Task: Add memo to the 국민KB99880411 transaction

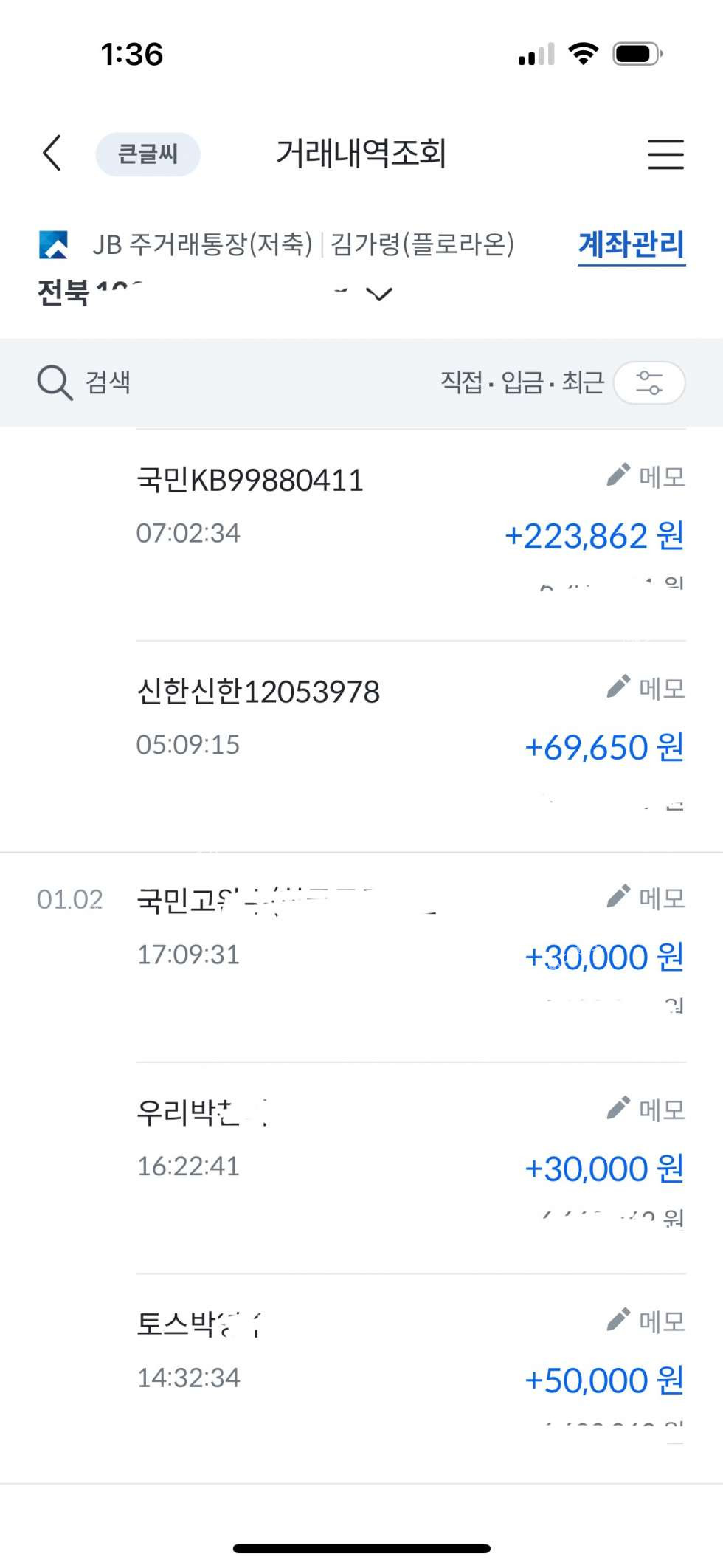Action: (x=646, y=477)
